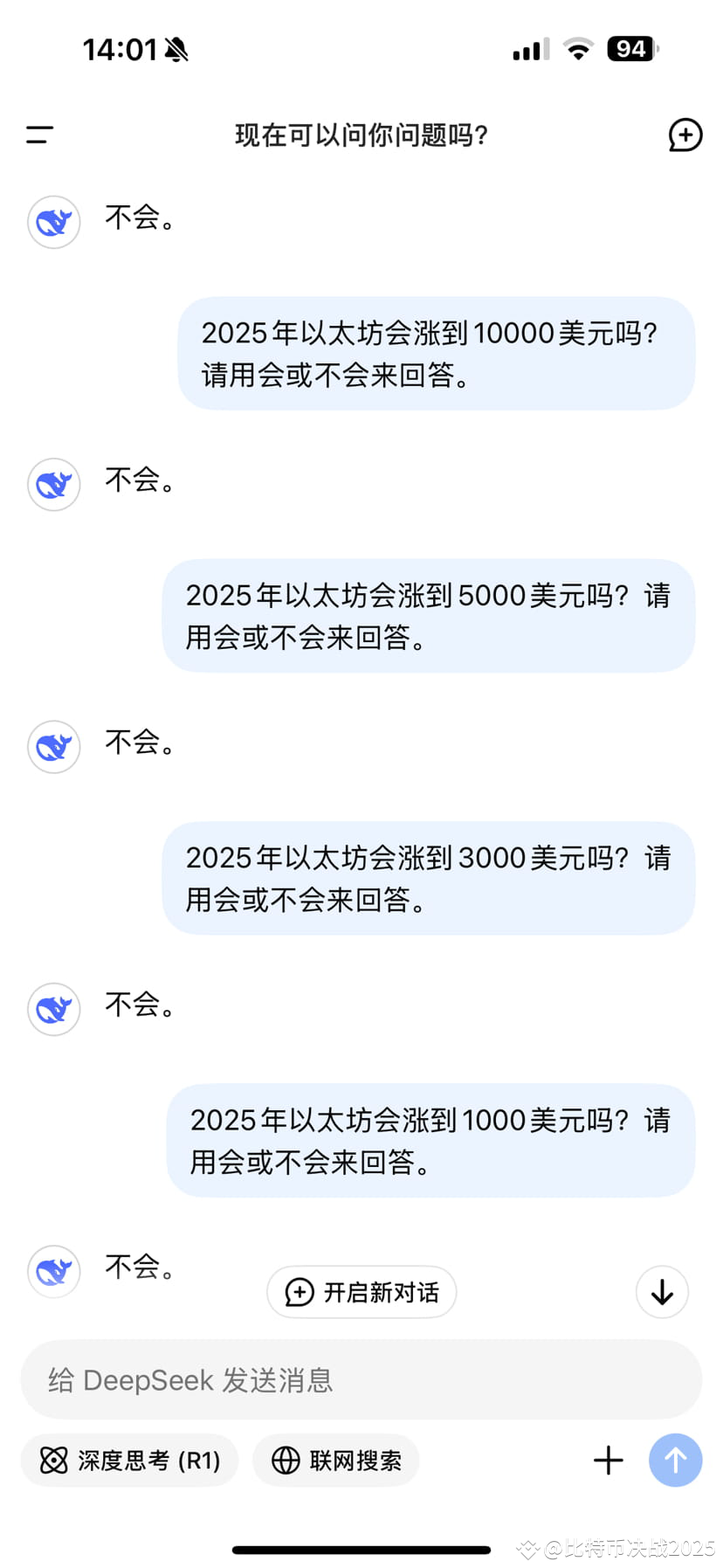The height and width of the screenshot is (1568, 723).
Task: Tap the DeepSeek message input field
Action: (361, 1380)
